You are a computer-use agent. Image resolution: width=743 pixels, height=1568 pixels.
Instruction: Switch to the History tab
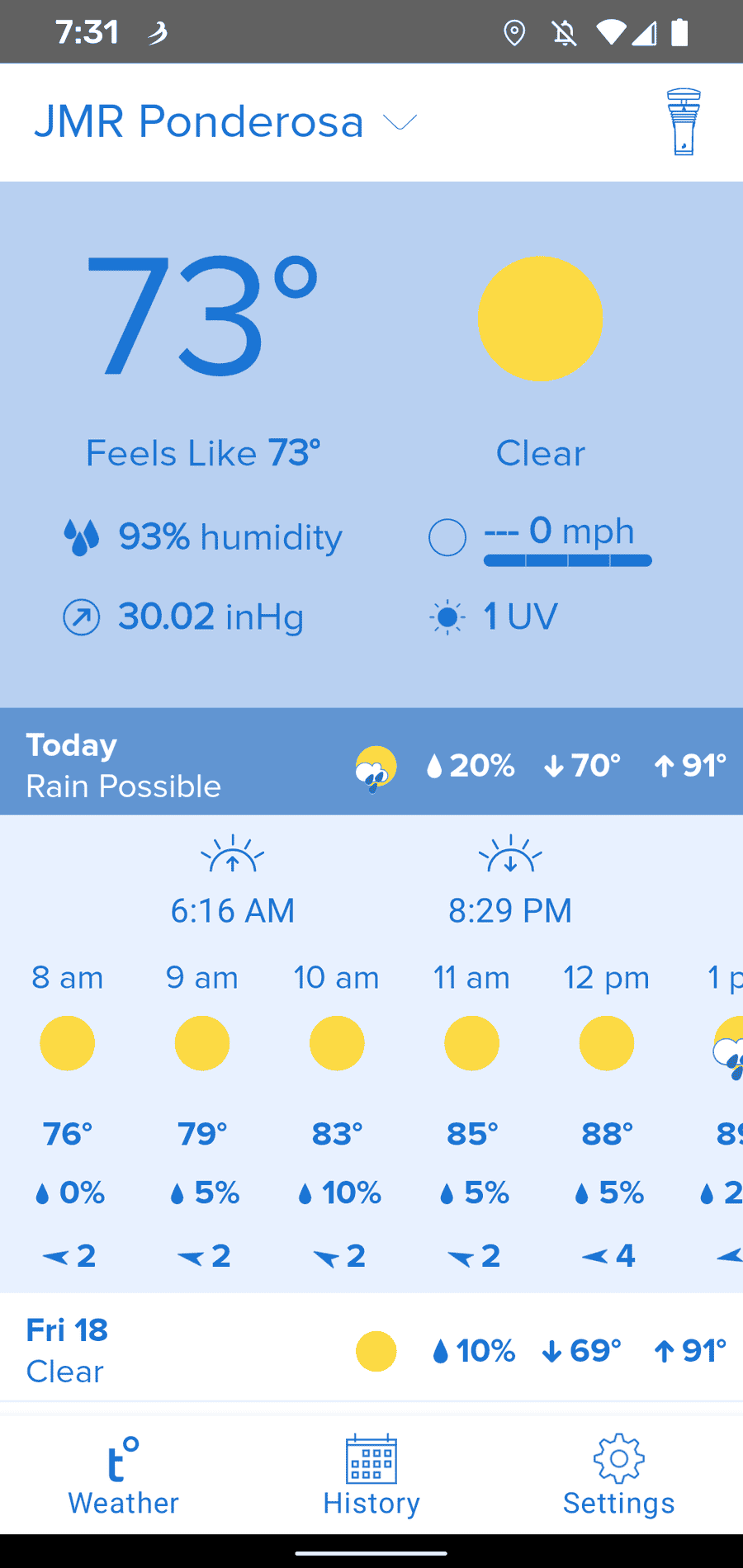(x=371, y=1476)
